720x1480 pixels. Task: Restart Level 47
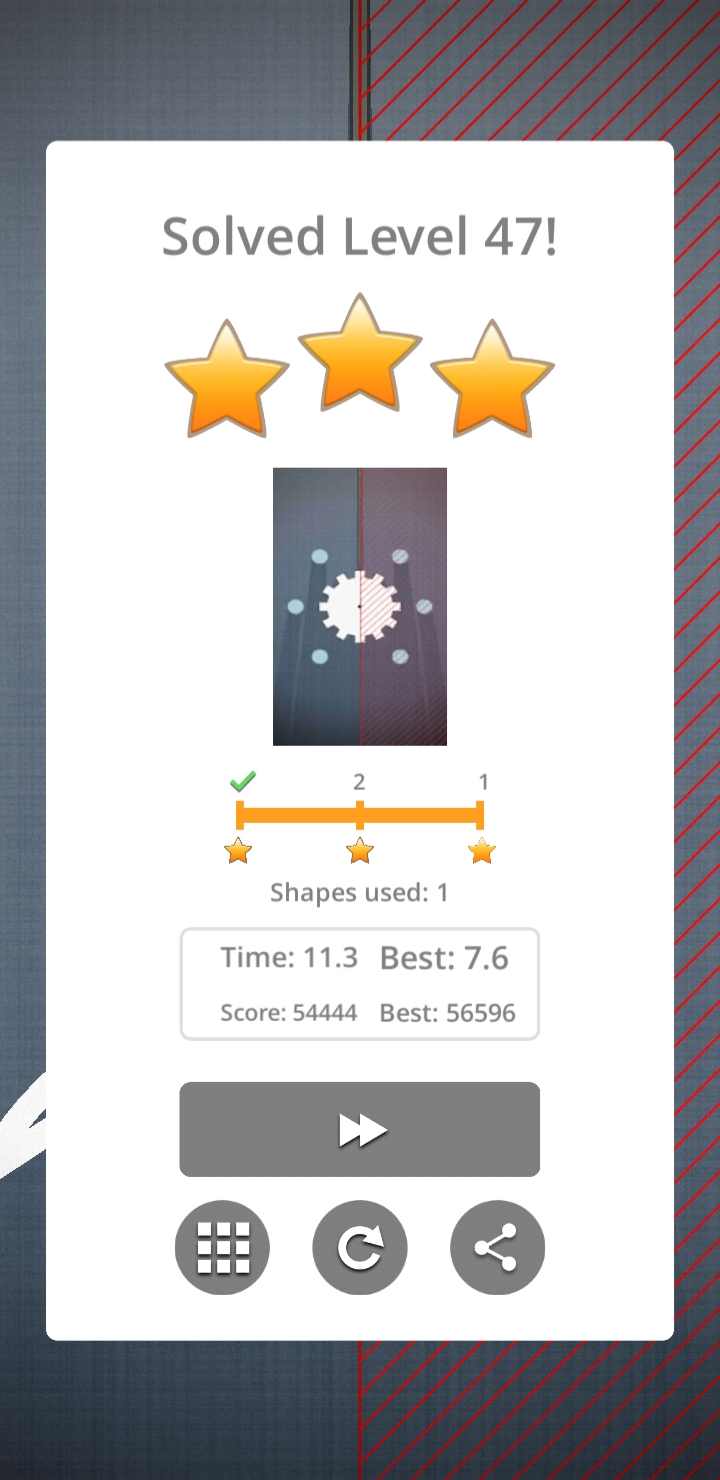(x=360, y=1247)
